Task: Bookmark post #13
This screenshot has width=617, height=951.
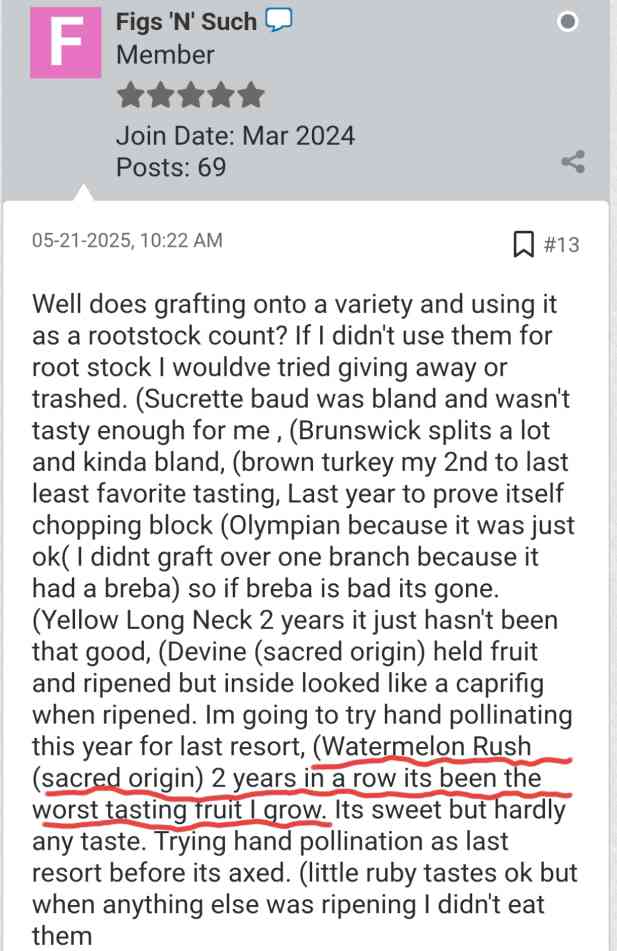Action: tap(522, 244)
